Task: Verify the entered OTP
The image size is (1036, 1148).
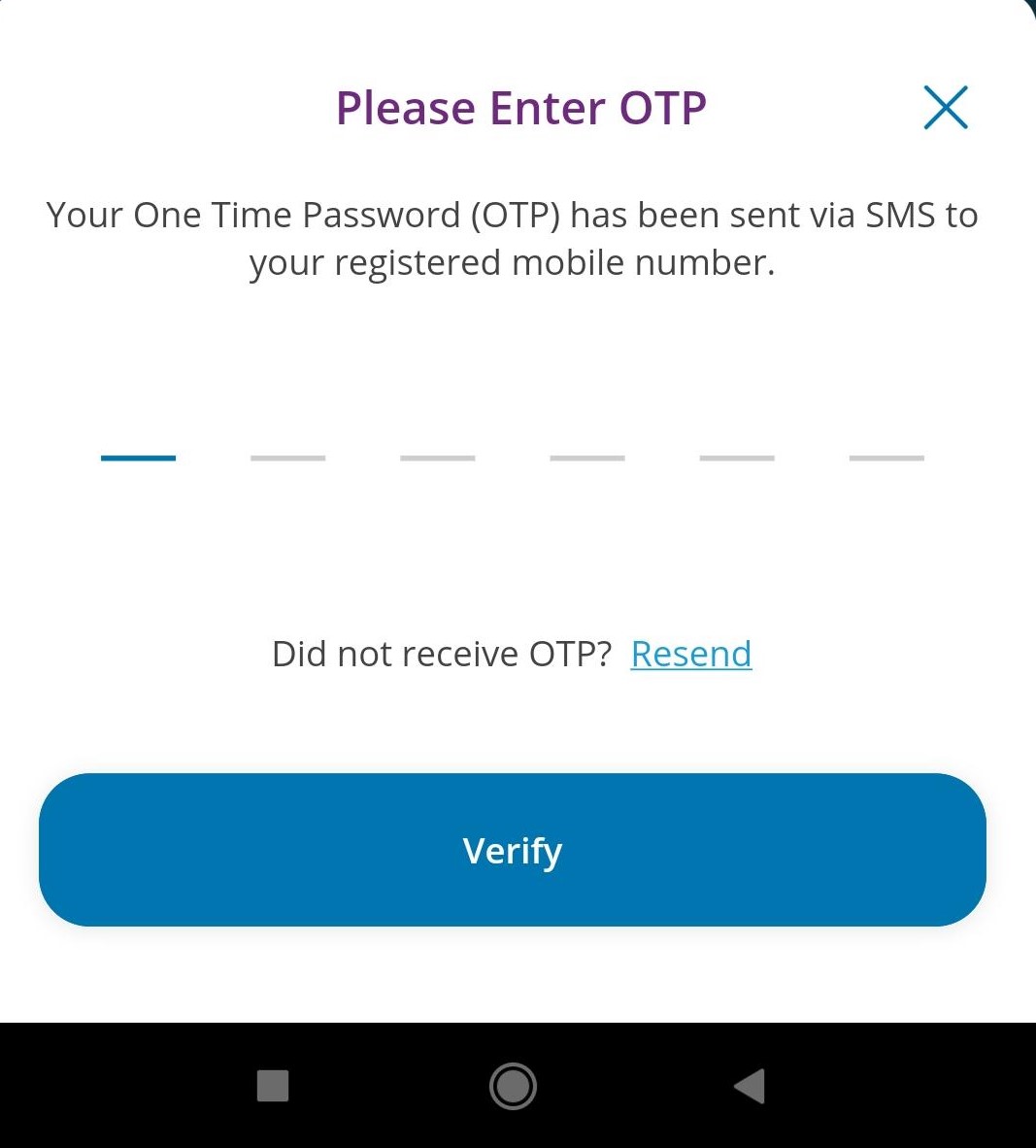Action: (x=513, y=850)
